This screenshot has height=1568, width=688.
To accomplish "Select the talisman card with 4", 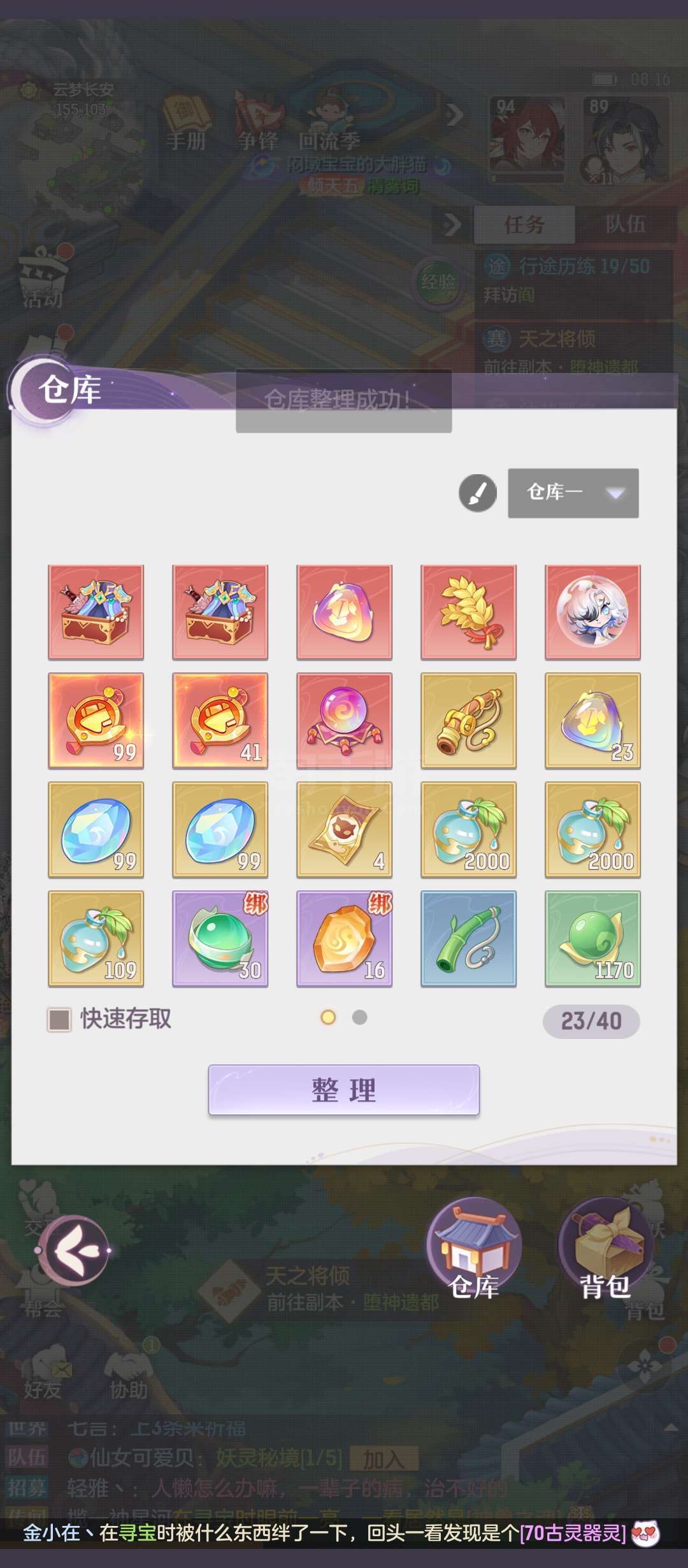I will pos(344,829).
